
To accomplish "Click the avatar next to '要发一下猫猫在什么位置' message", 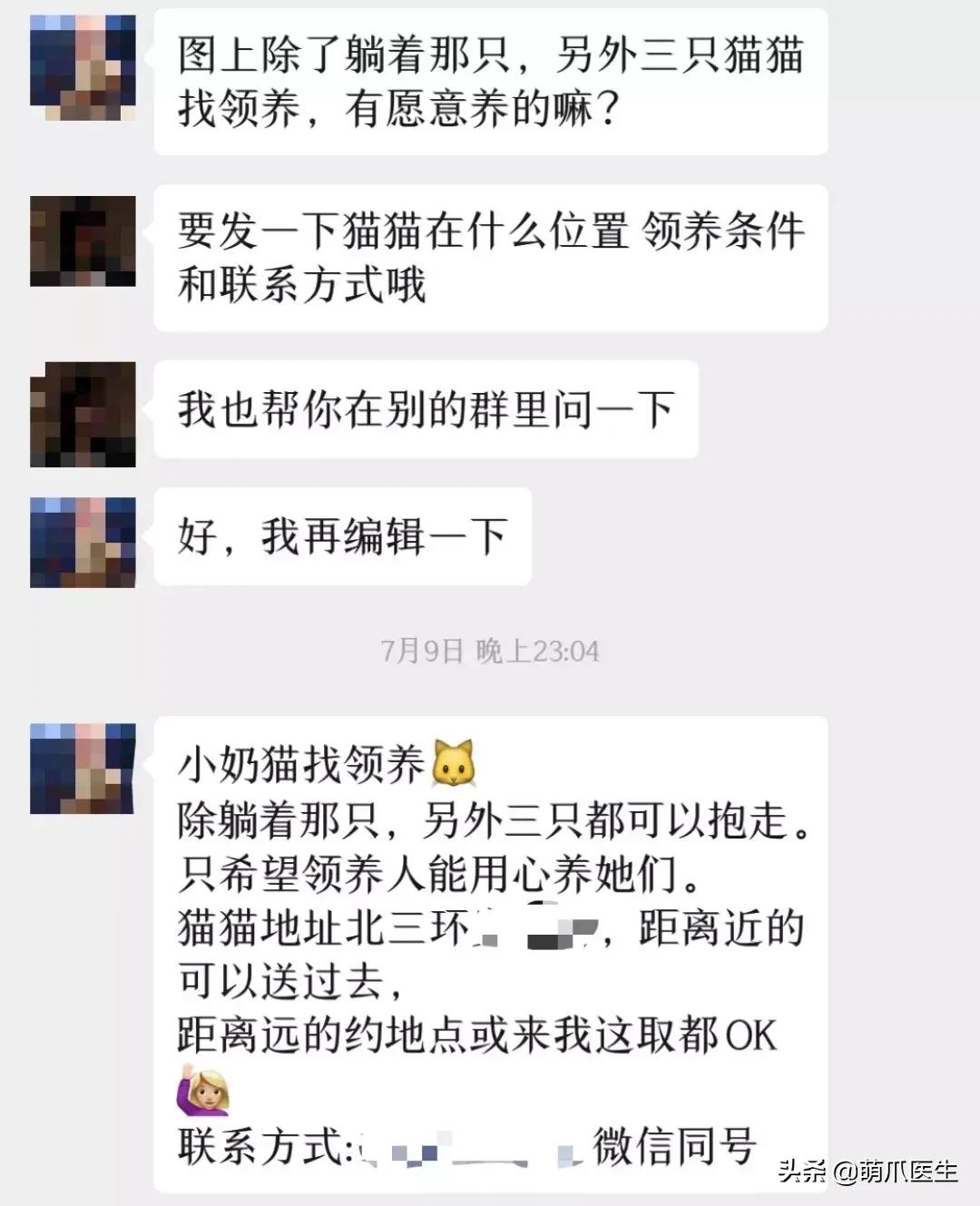I will click(x=82, y=238).
